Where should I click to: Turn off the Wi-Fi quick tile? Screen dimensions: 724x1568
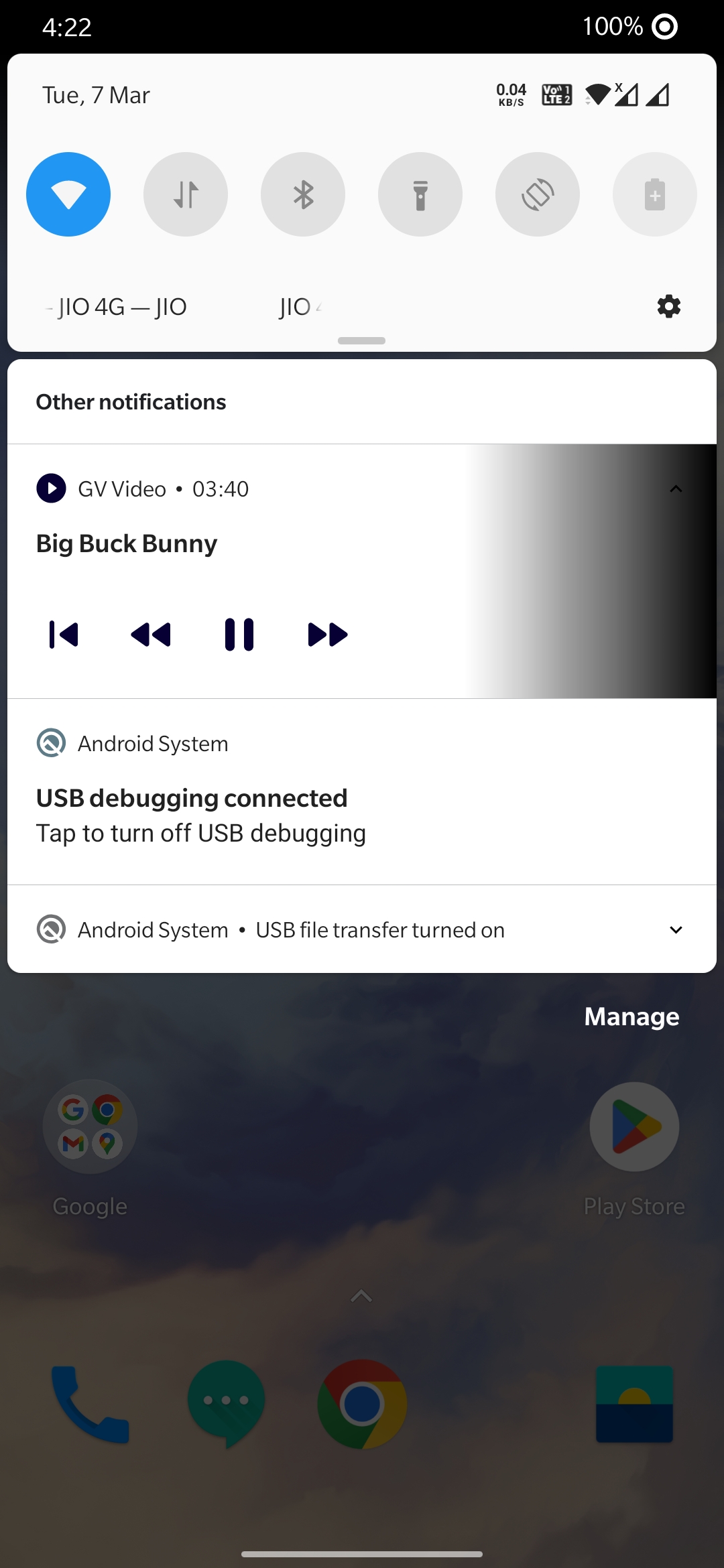[68, 194]
